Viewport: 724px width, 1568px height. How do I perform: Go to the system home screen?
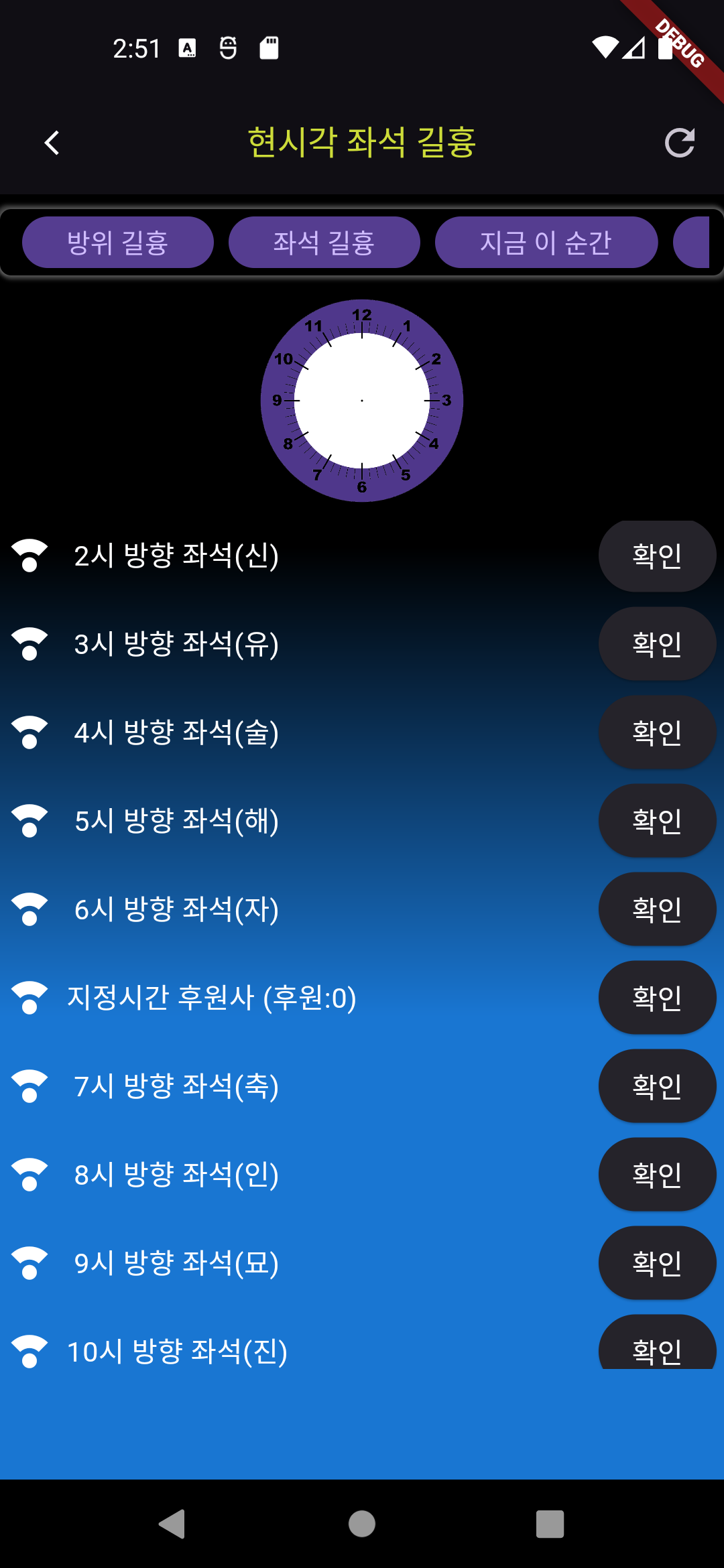pyautogui.click(x=362, y=1524)
